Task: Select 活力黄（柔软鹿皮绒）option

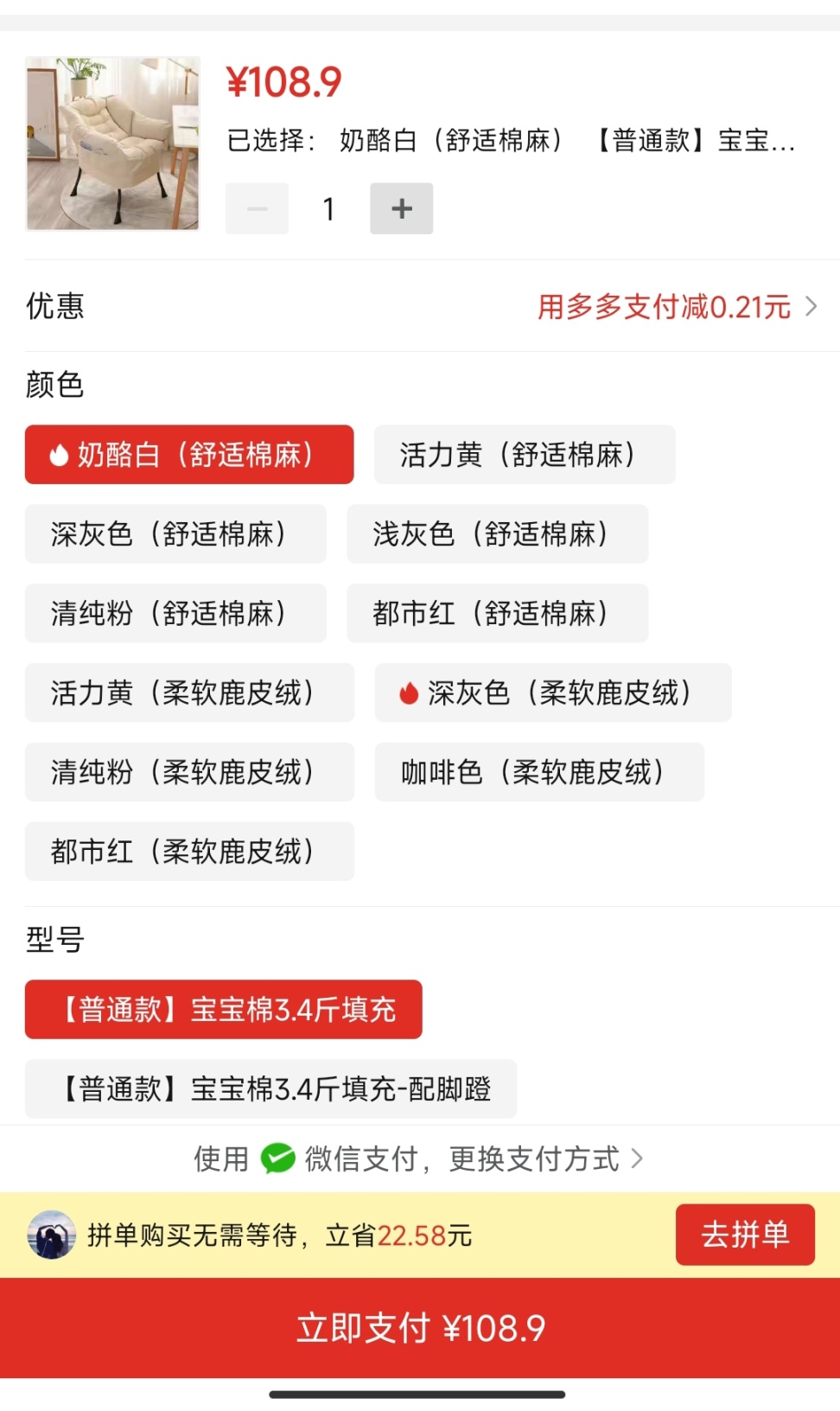Action: (189, 693)
